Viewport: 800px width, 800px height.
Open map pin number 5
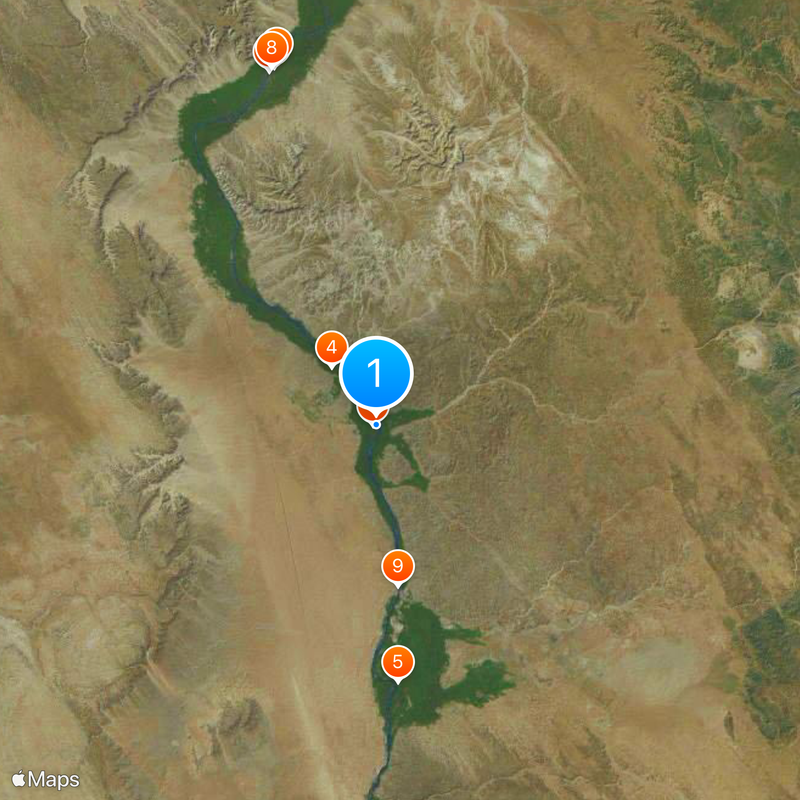click(398, 661)
